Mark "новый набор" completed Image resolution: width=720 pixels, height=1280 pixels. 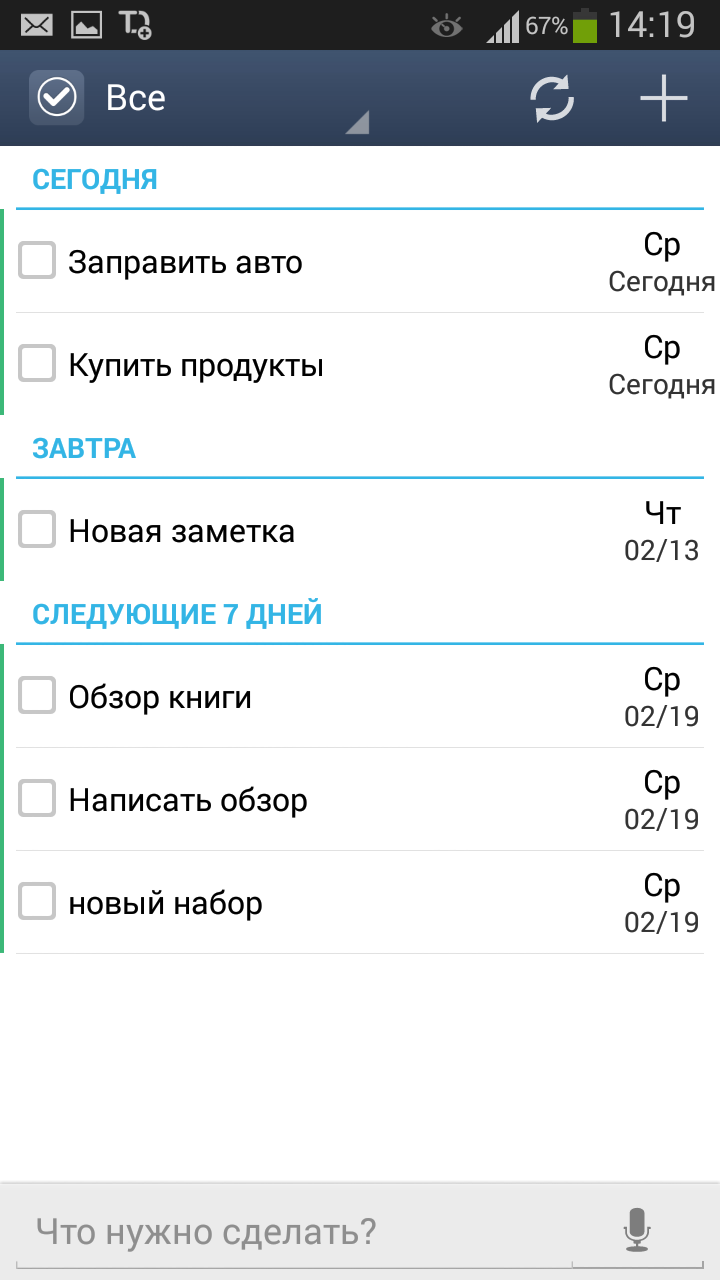pos(38,902)
